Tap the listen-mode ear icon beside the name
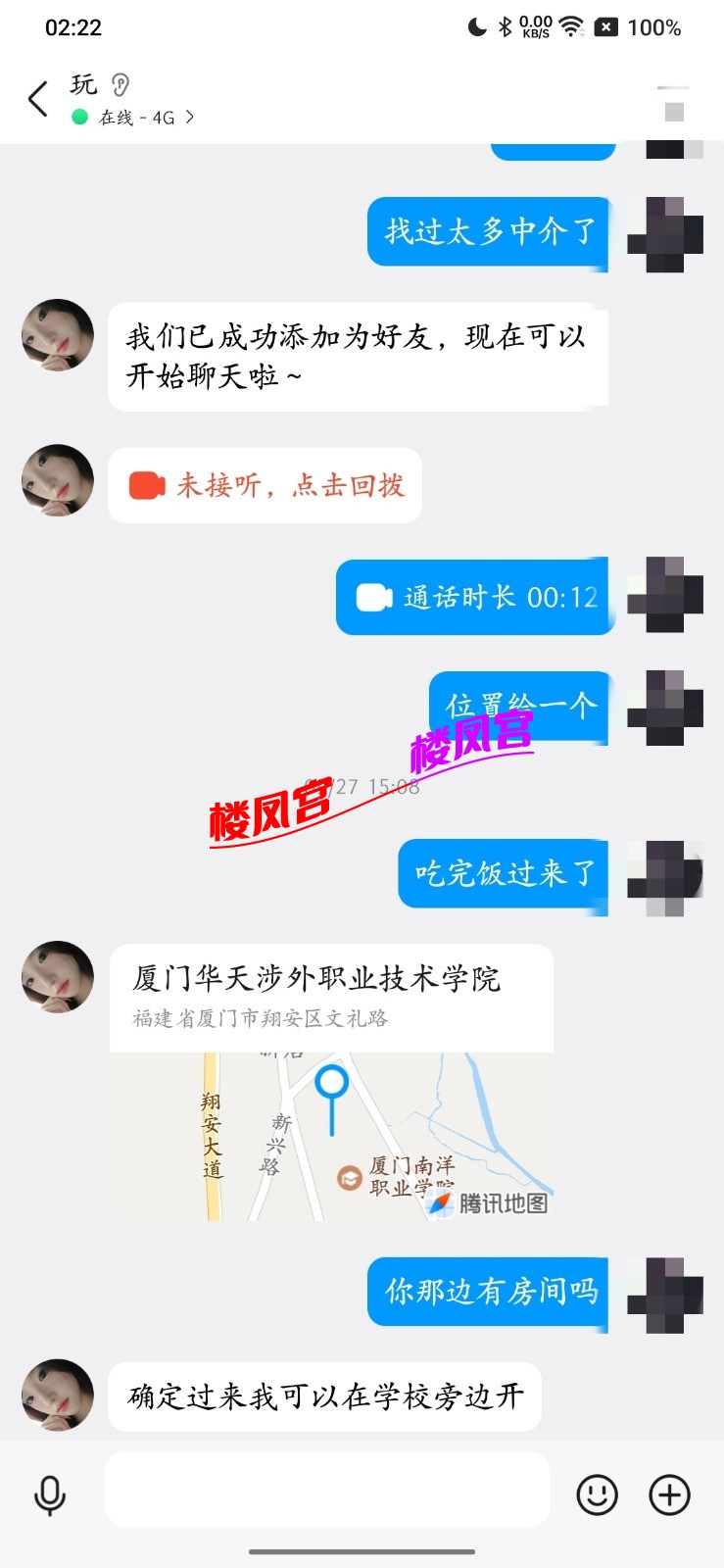Image resolution: width=724 pixels, height=1568 pixels. (121, 85)
